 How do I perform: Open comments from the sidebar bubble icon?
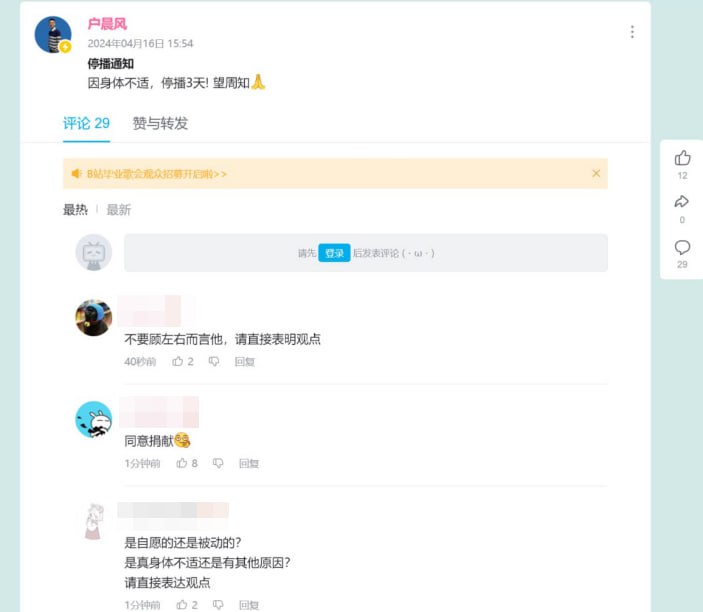(683, 247)
